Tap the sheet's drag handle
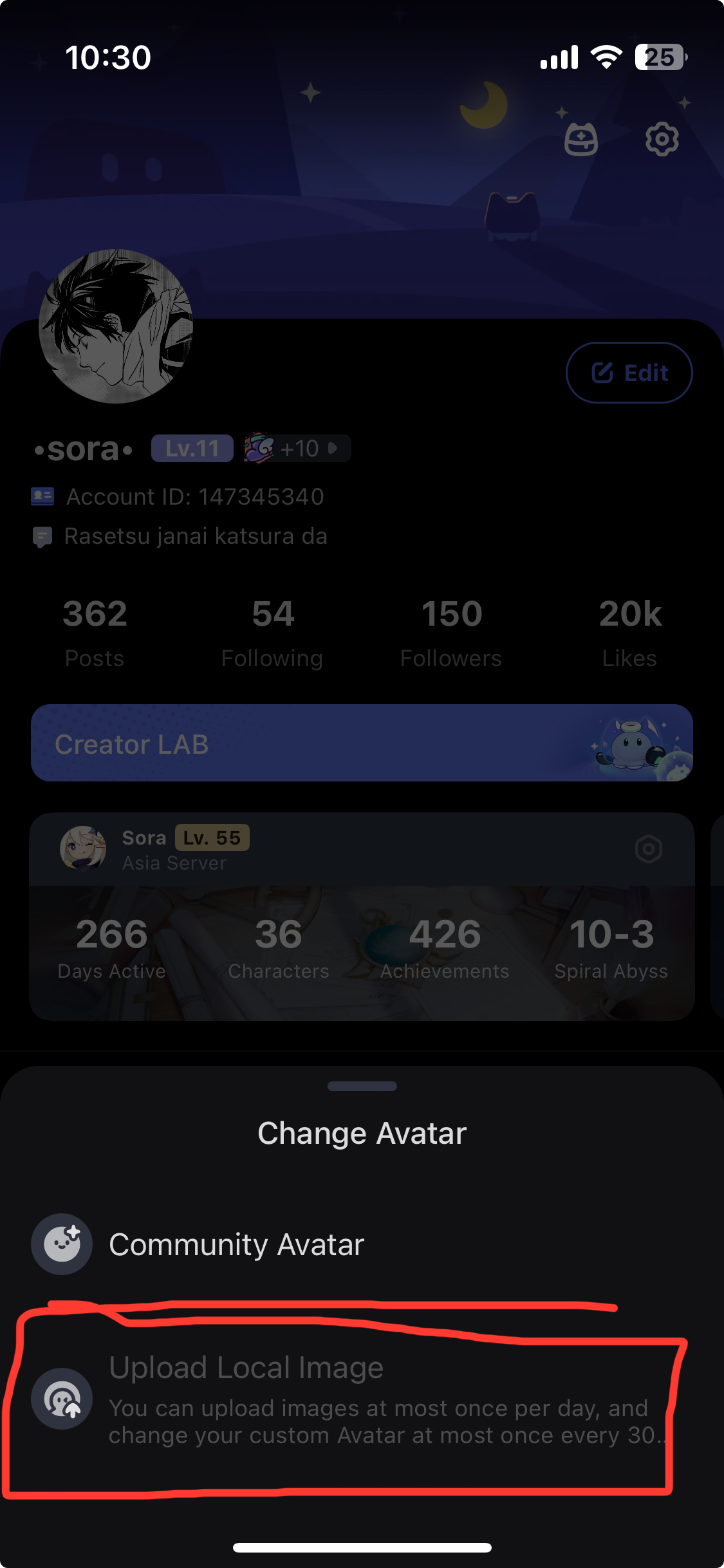 point(362,1087)
